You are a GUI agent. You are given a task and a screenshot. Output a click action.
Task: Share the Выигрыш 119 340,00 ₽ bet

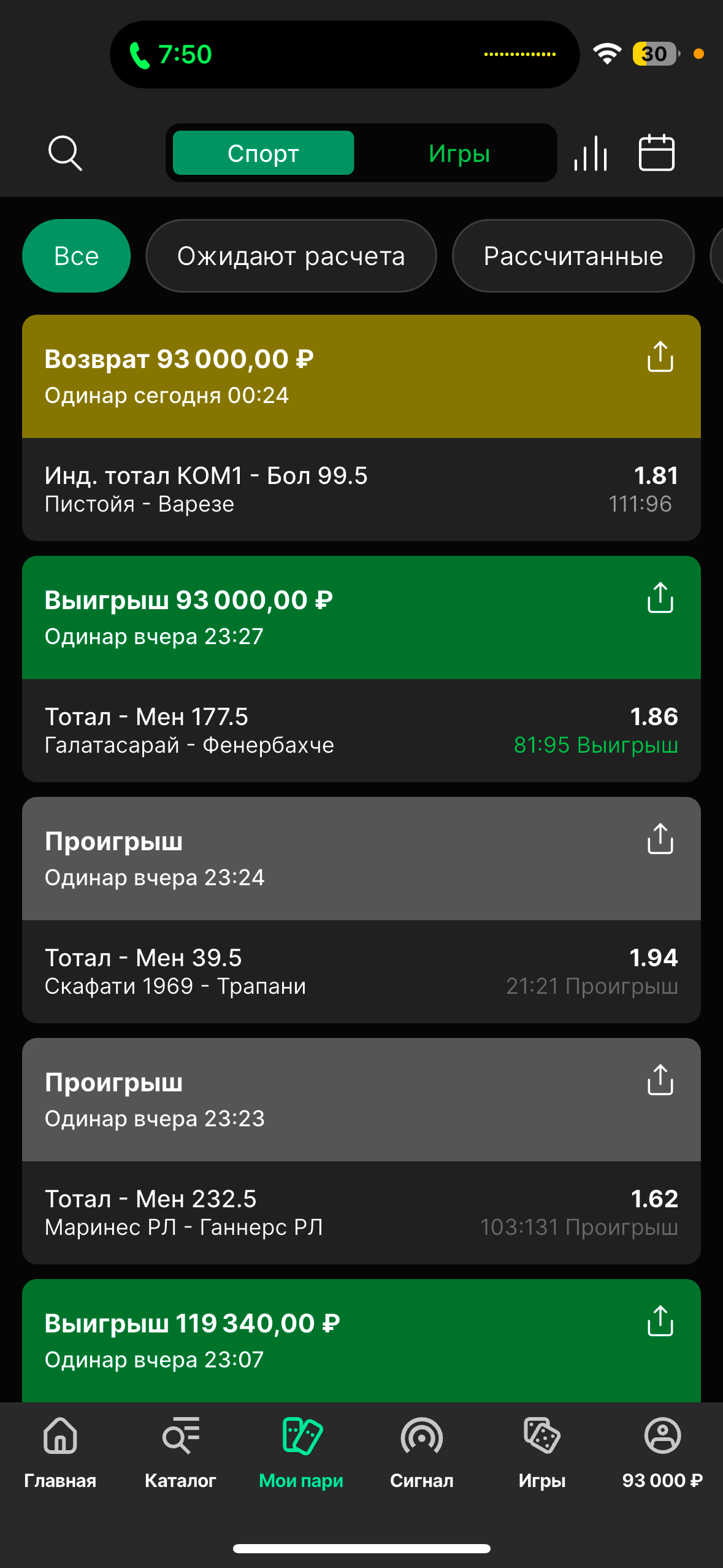coord(660,1321)
